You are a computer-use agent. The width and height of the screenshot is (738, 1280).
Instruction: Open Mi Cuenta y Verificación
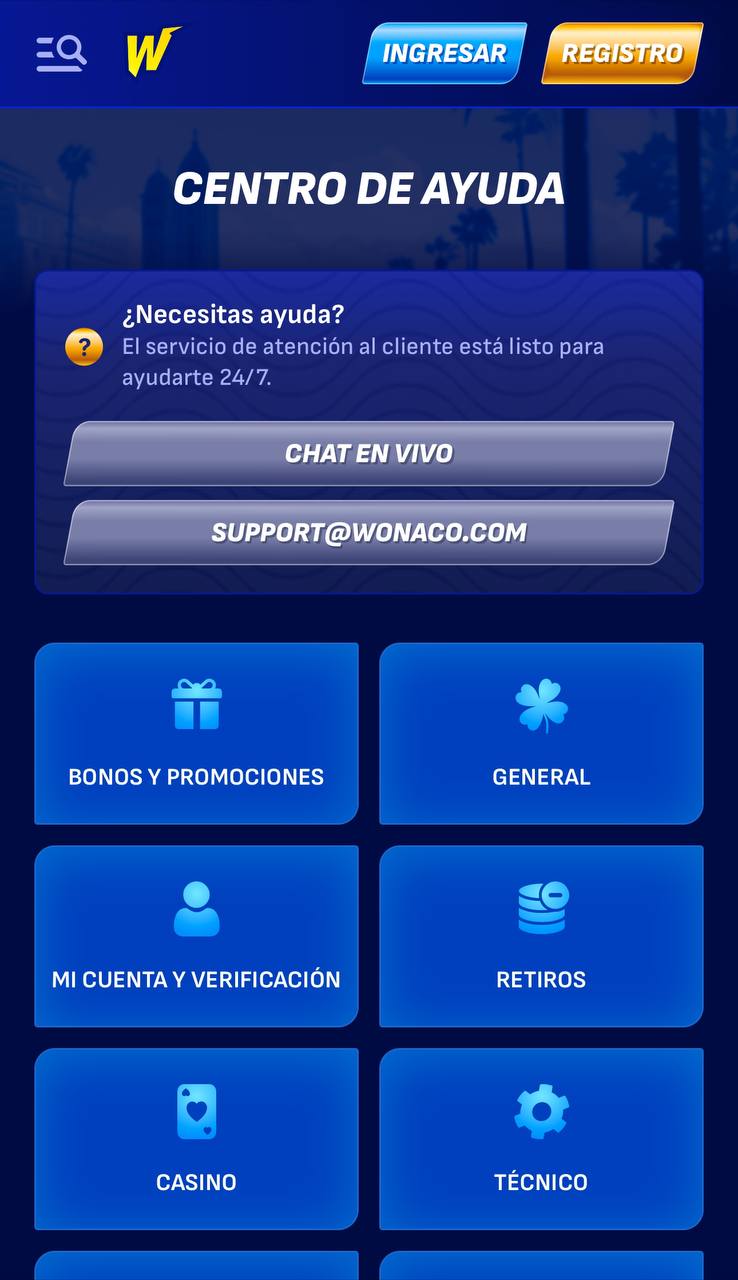(196, 937)
